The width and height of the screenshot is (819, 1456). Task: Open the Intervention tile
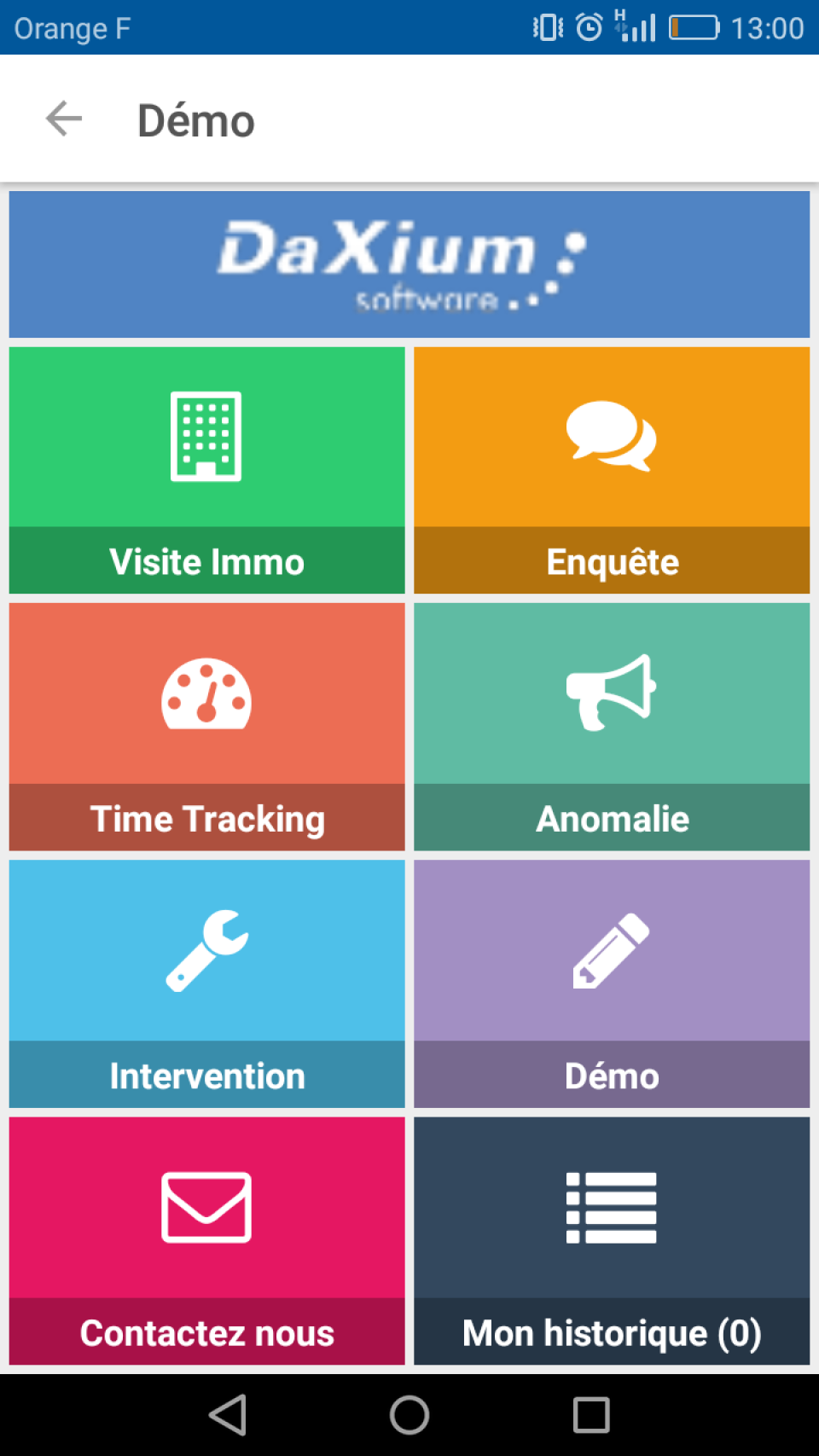pos(206,983)
